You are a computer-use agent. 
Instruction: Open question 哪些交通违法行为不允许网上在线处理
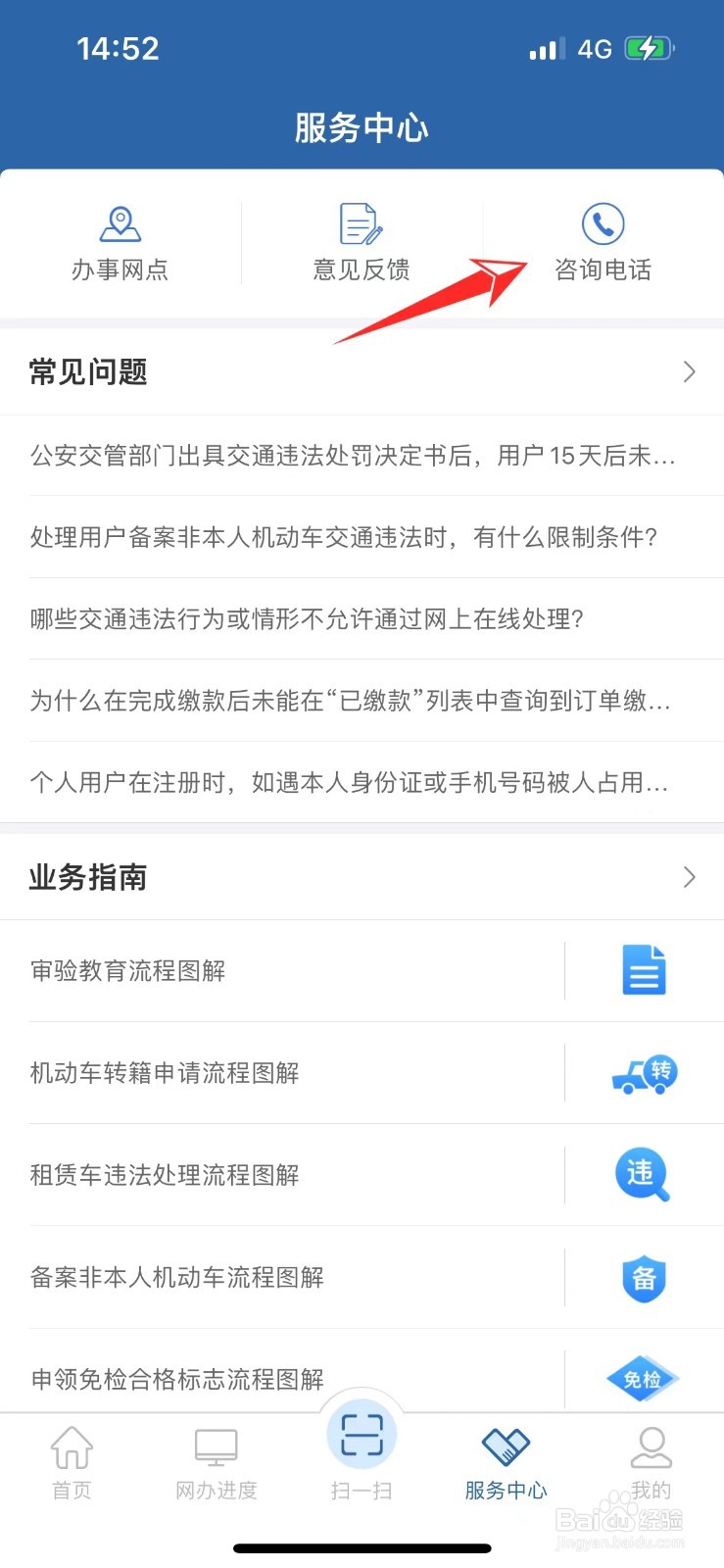(362, 619)
